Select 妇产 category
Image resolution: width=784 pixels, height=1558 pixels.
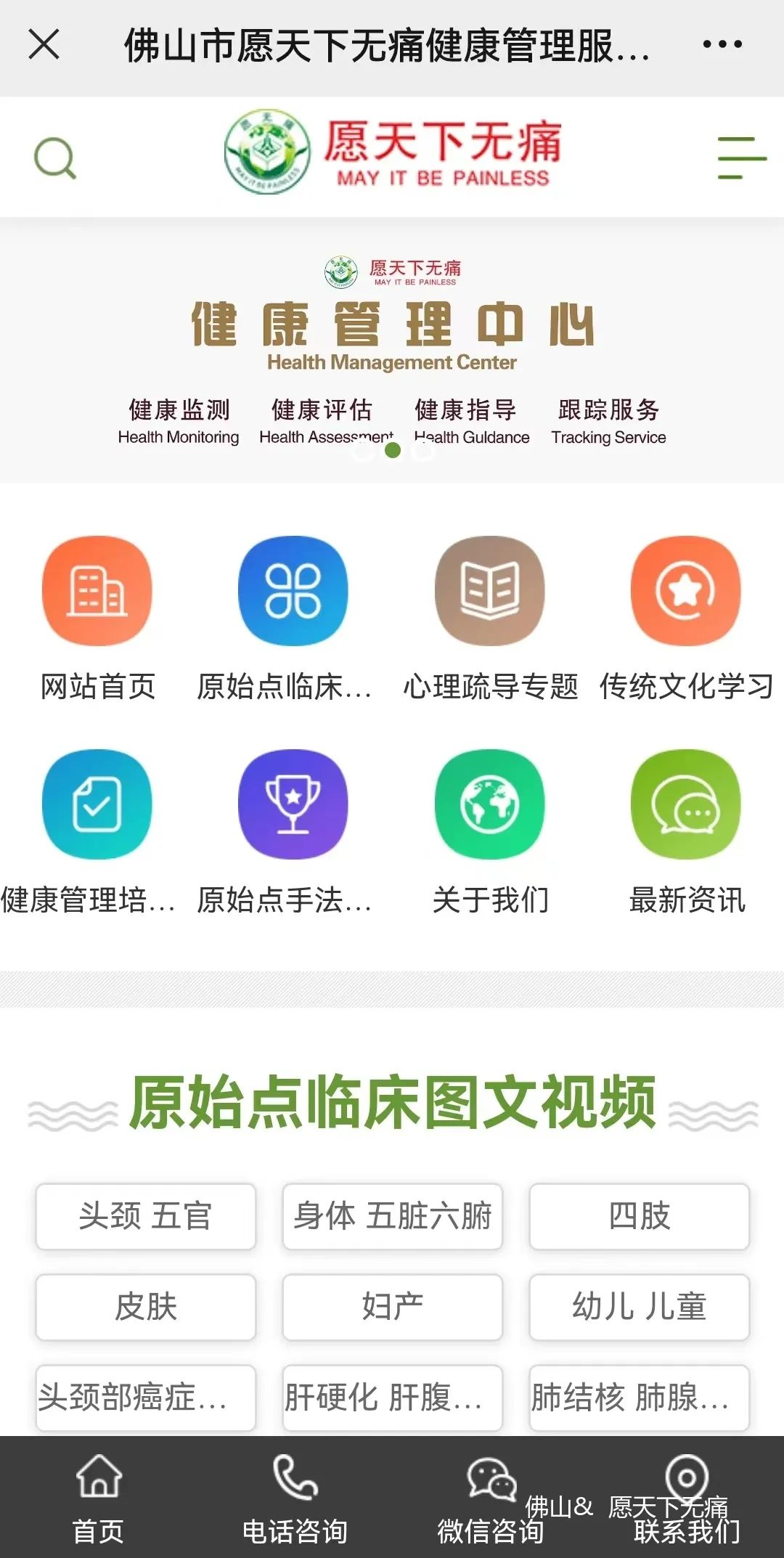(x=392, y=1307)
